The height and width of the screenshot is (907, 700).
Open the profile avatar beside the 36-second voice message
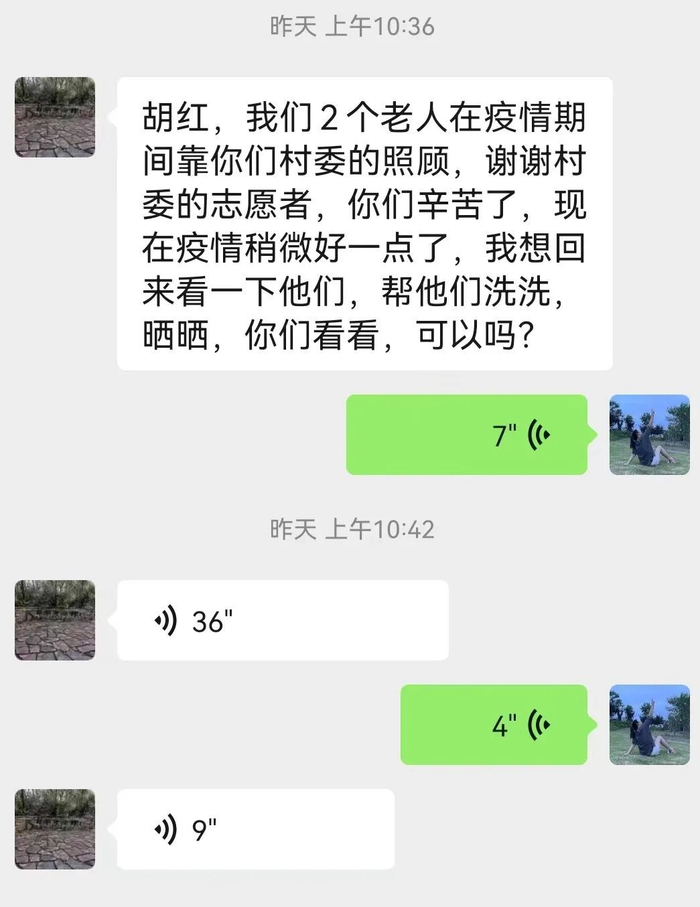[55, 620]
